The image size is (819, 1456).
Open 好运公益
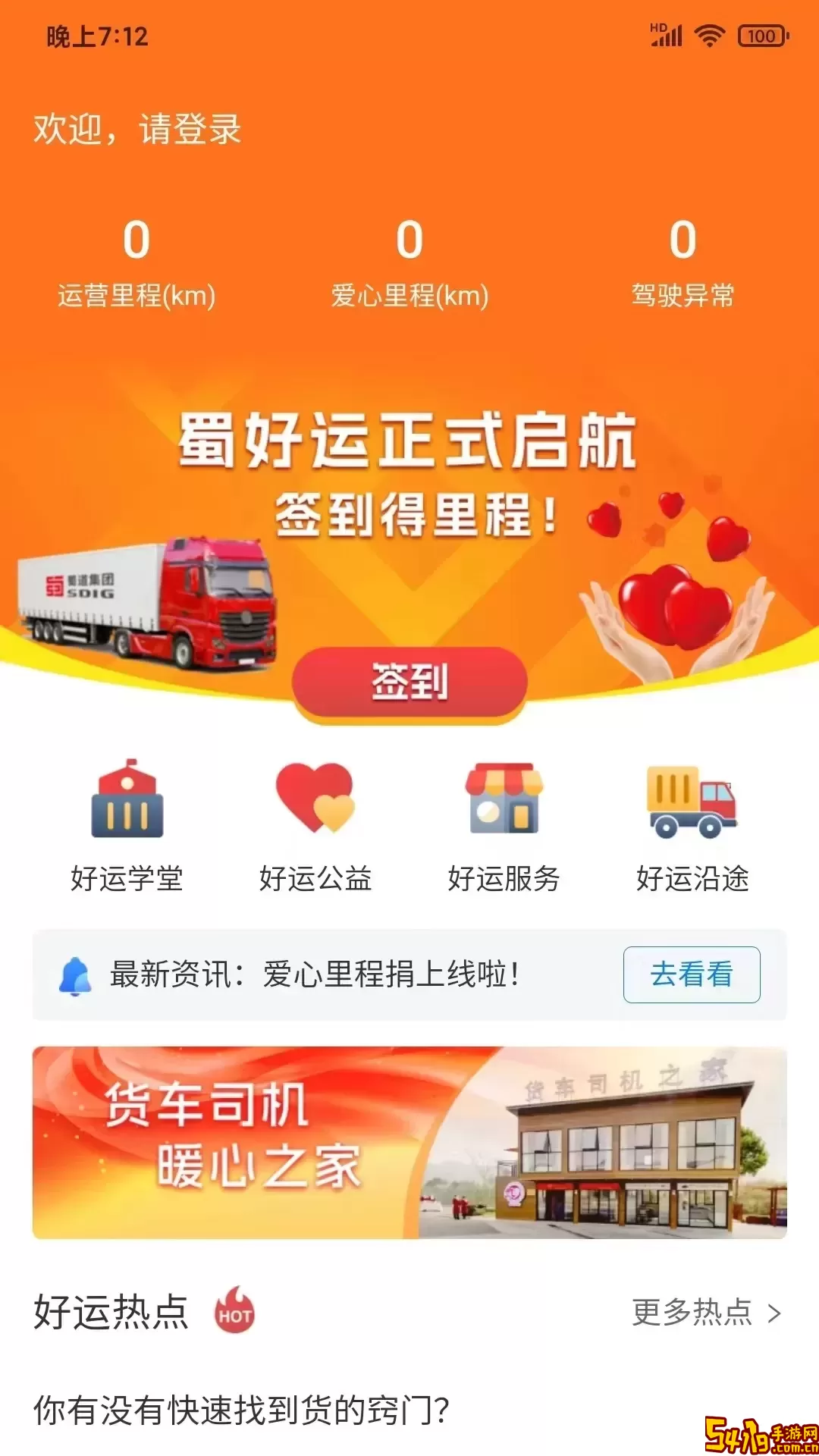click(x=315, y=827)
